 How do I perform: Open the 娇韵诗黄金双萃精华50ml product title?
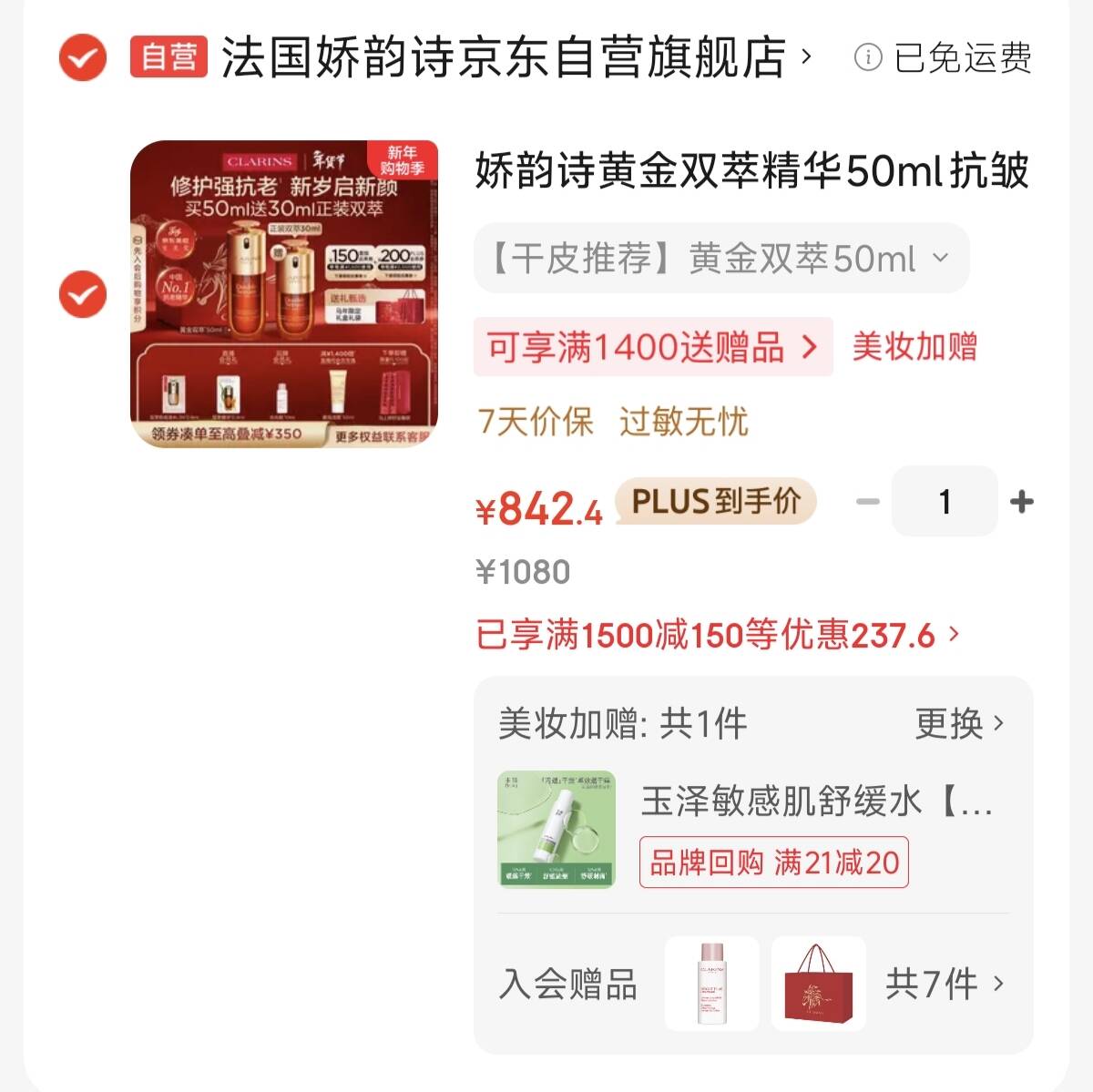click(751, 170)
